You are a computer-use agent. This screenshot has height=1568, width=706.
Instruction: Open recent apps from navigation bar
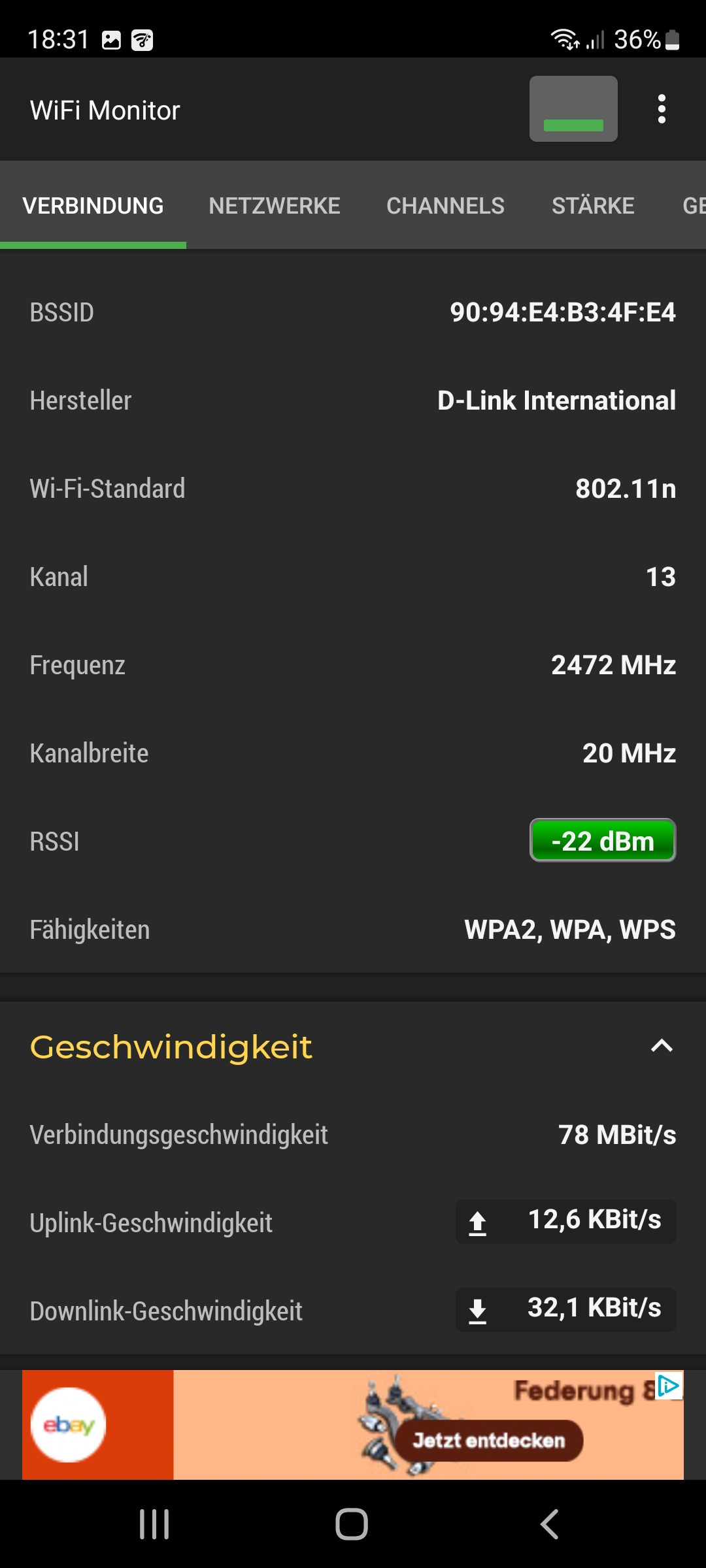tap(154, 1524)
